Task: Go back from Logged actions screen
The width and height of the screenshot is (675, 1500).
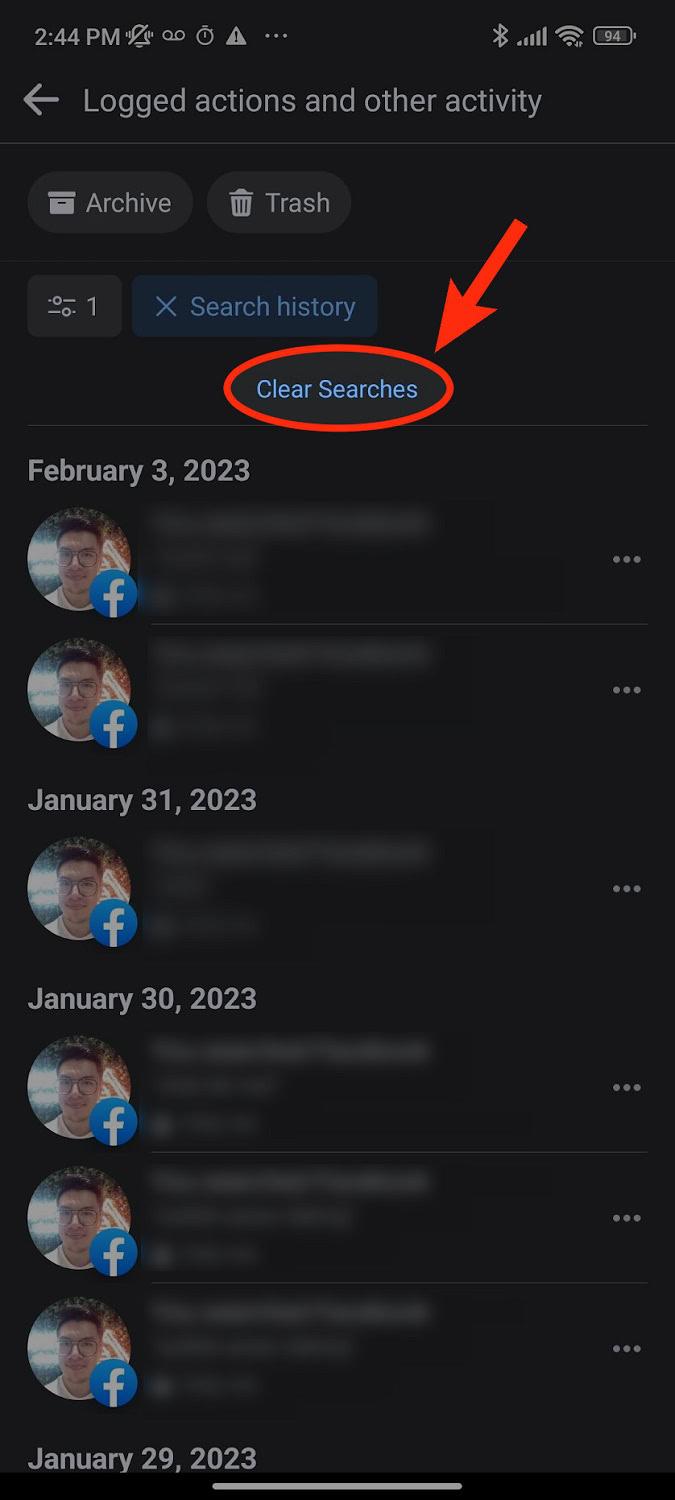Action: [x=41, y=100]
